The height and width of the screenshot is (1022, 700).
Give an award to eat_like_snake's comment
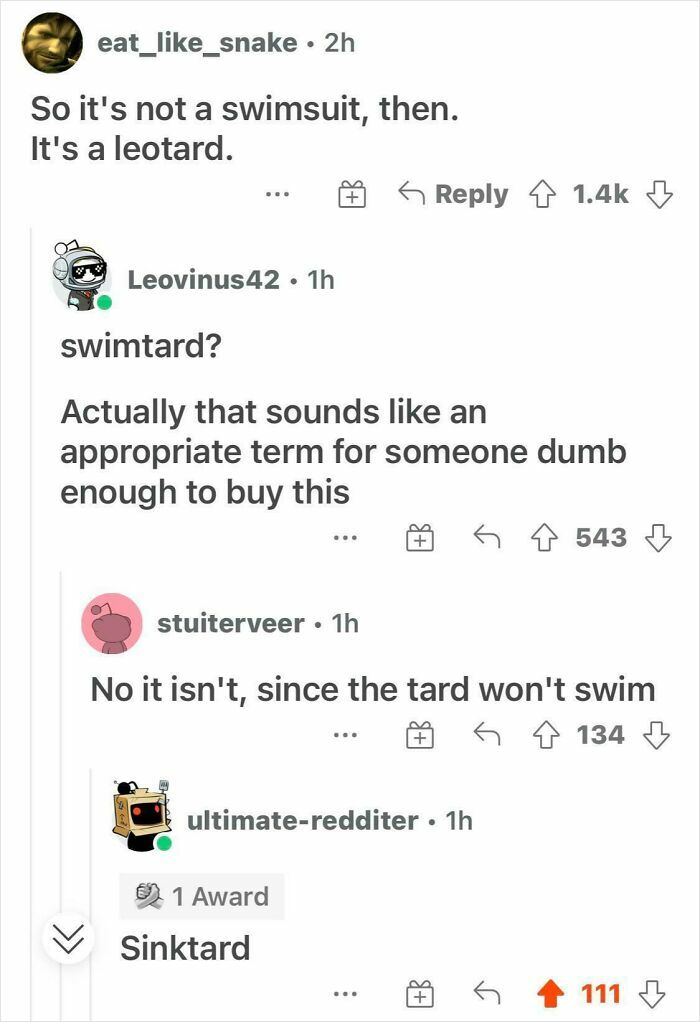(351, 195)
